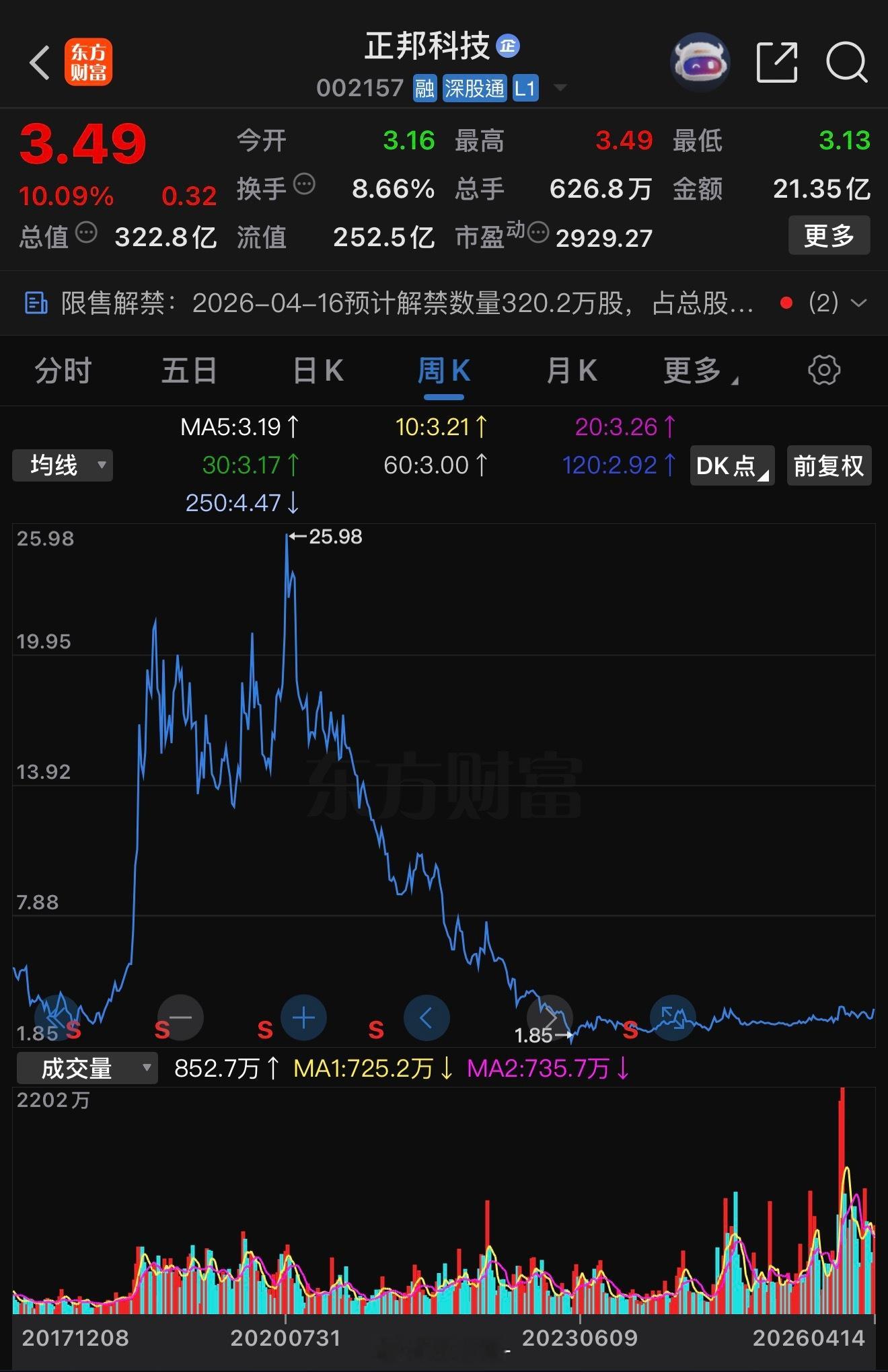Expand the dropdown arrow beside L1 badge

click(x=560, y=88)
